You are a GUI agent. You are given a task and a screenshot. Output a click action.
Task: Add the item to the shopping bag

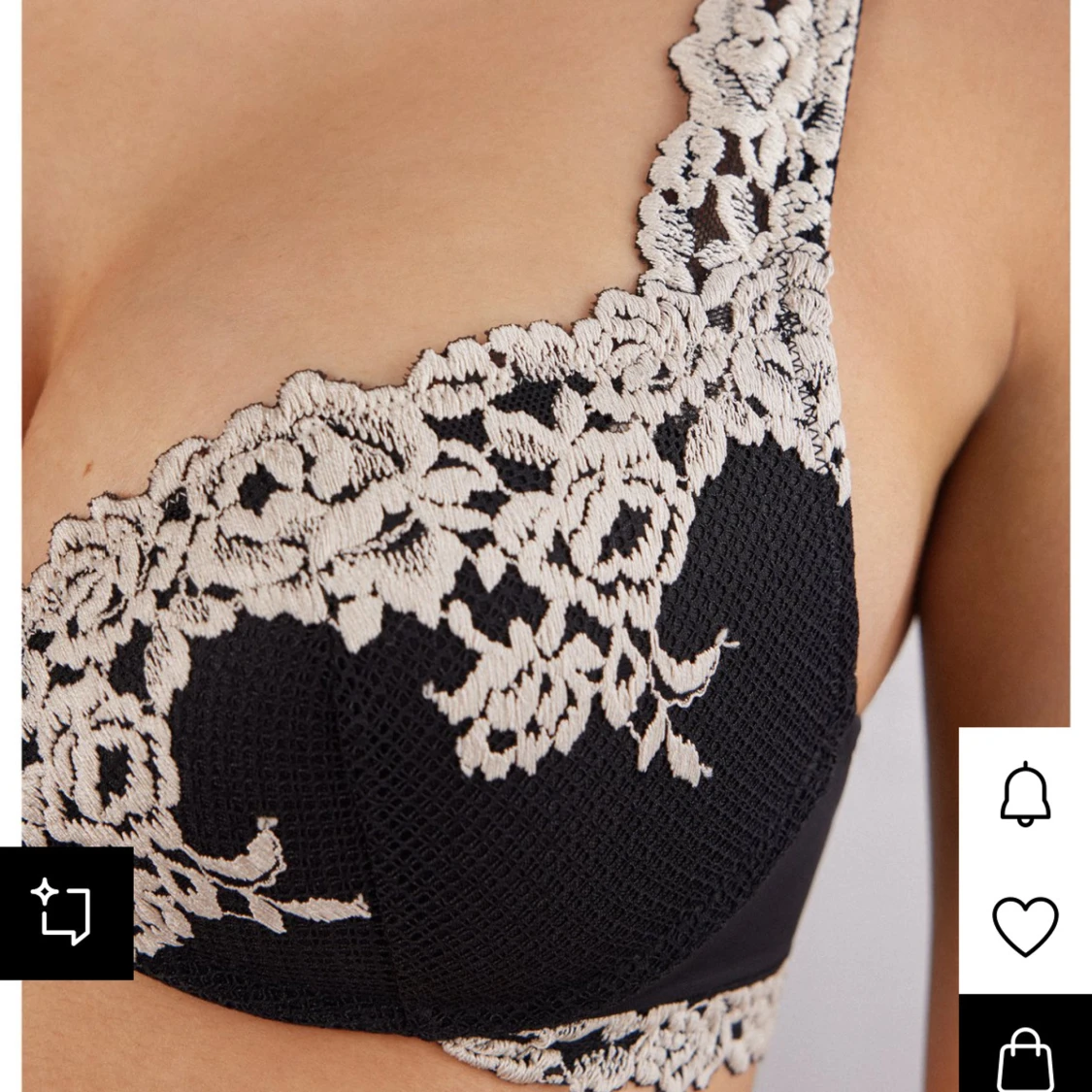coord(1025,1056)
